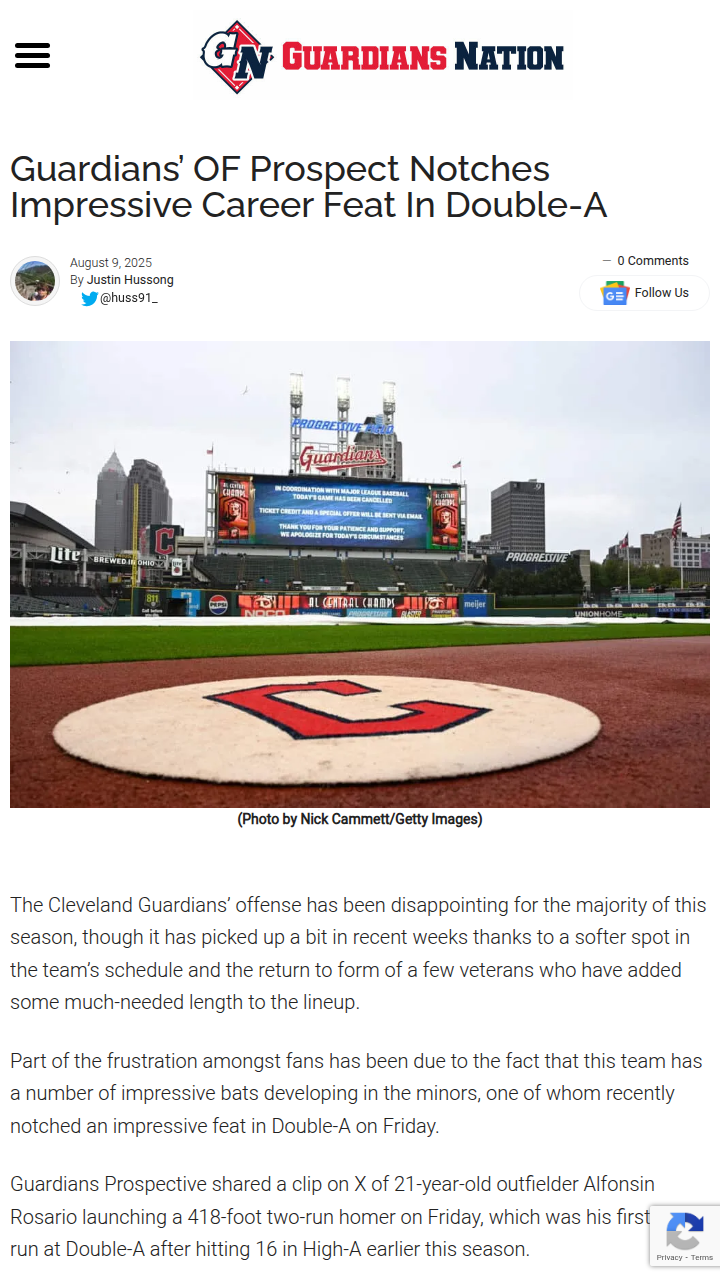Tap Follow Us on Google News
The height and width of the screenshot is (1280, 720).
645,293
